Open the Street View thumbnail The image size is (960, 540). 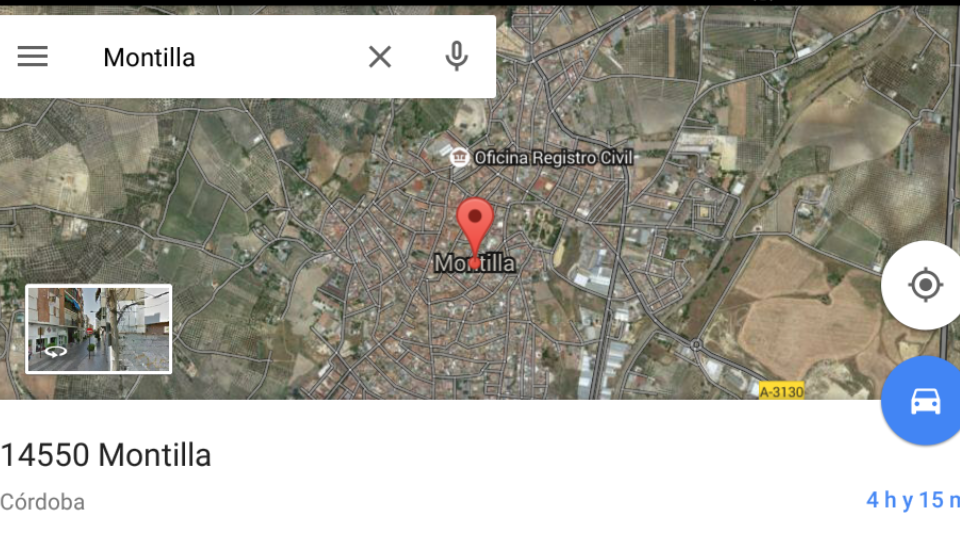[98, 329]
